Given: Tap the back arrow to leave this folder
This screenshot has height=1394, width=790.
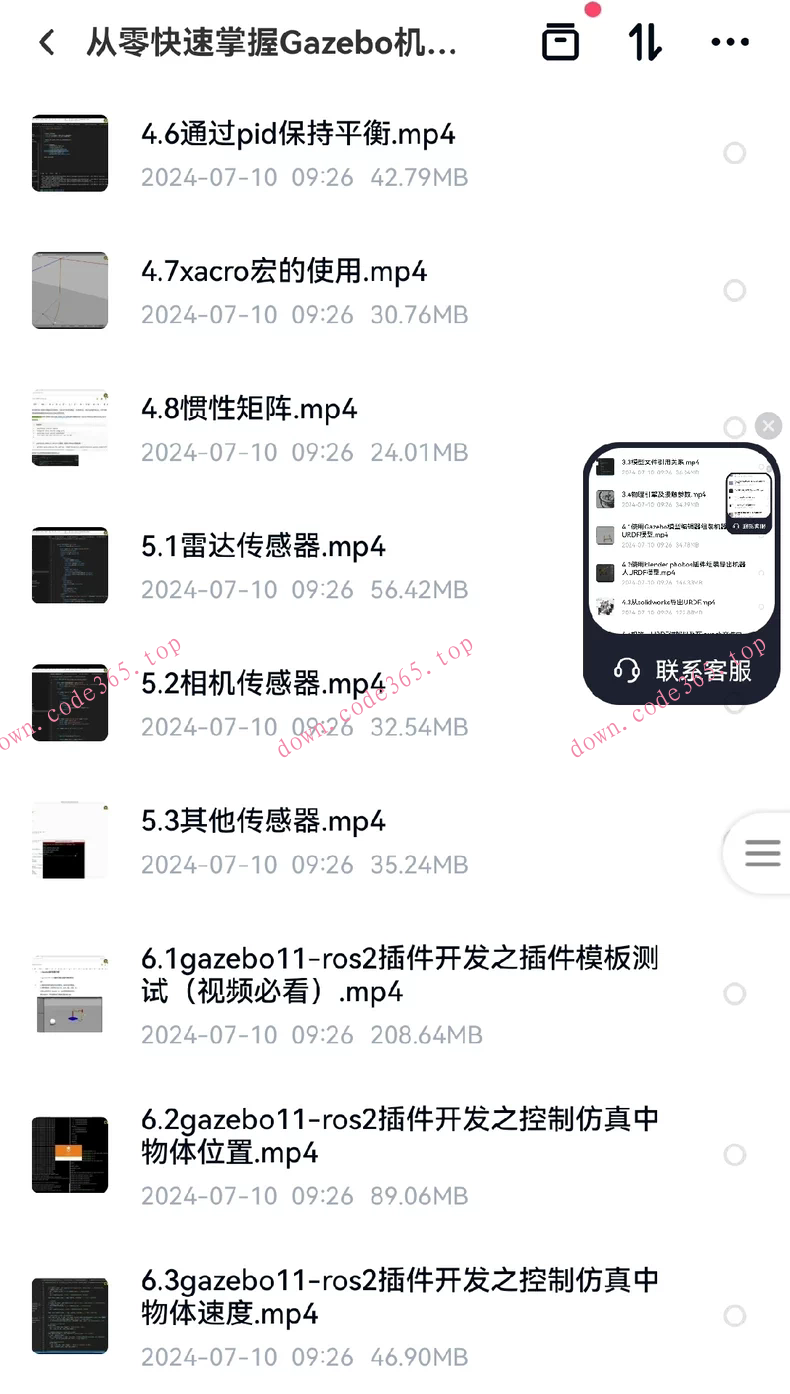Looking at the screenshot, I should 46,41.
